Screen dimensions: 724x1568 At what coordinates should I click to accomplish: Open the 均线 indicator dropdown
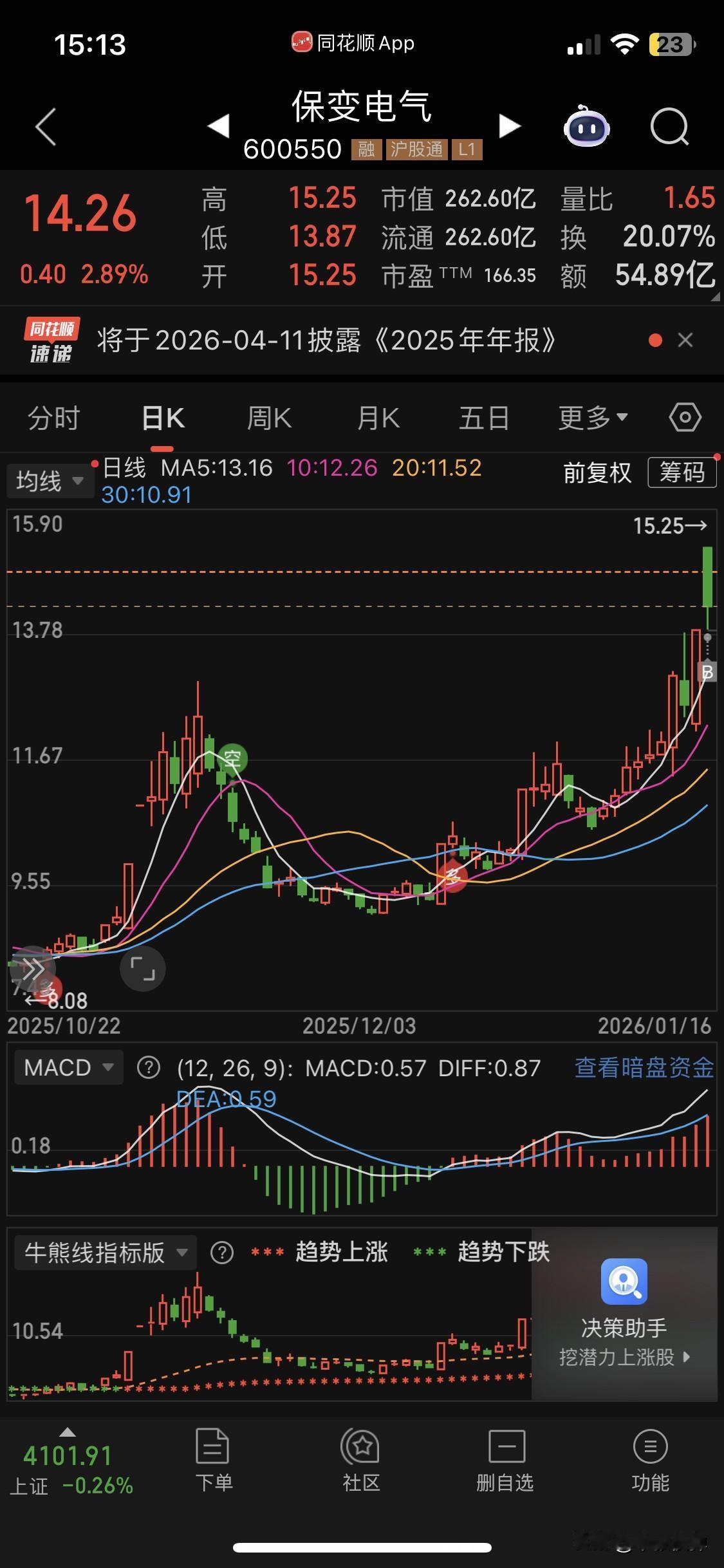[50, 481]
